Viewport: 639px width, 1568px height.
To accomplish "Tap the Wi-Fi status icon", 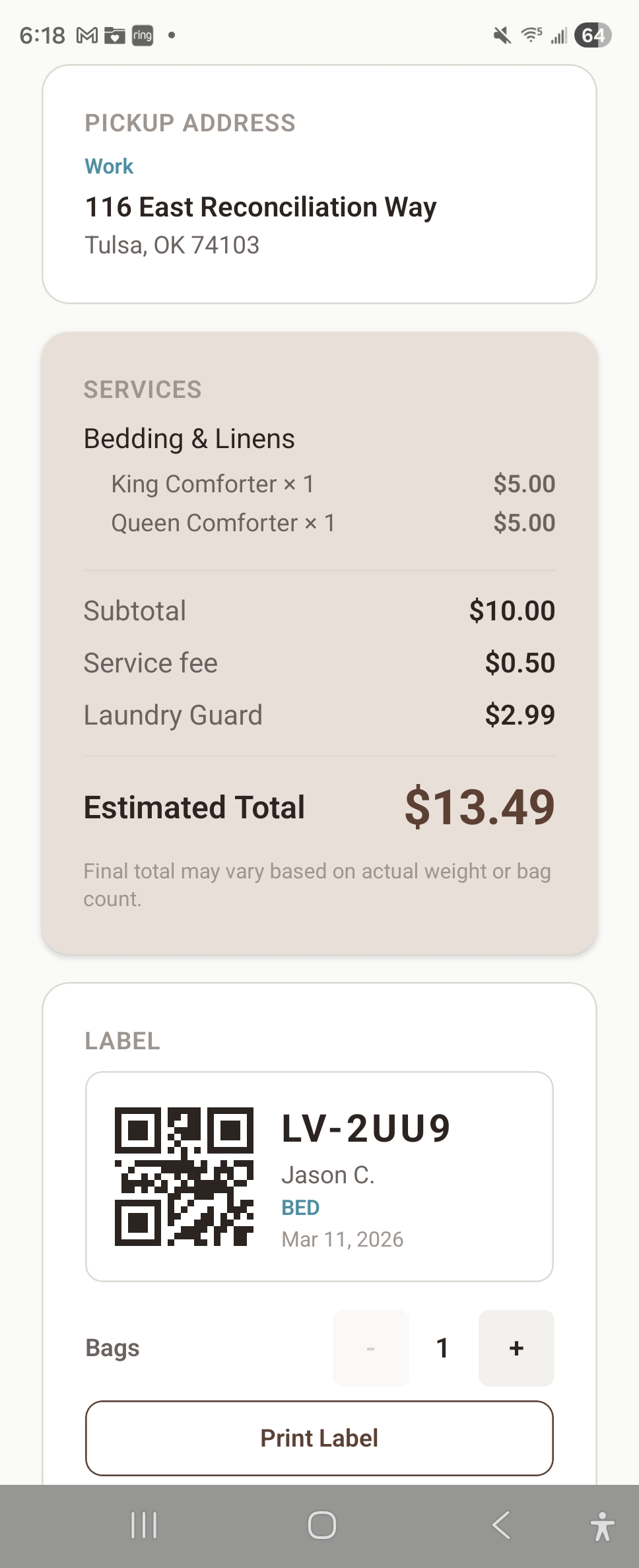I will [x=530, y=35].
